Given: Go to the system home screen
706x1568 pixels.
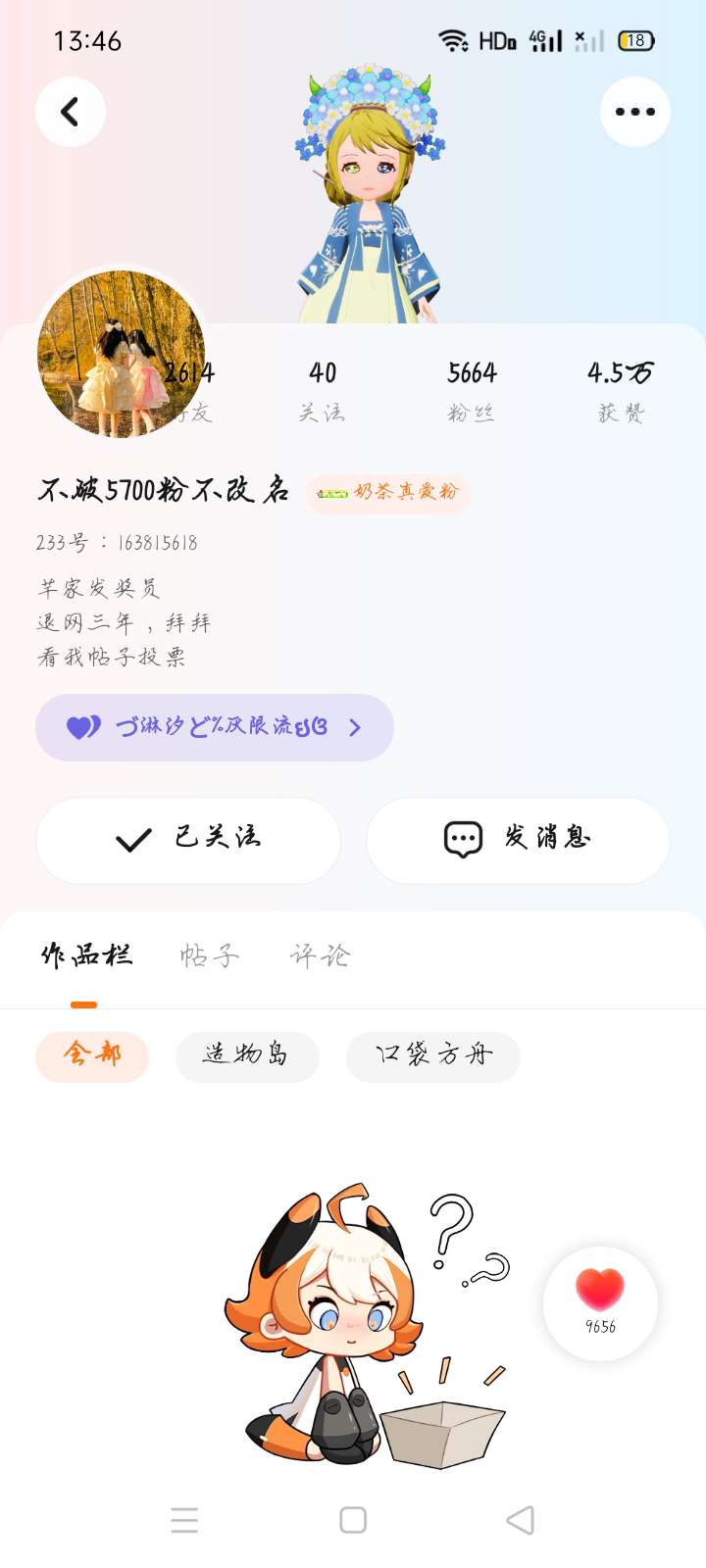Looking at the screenshot, I should (353, 1520).
